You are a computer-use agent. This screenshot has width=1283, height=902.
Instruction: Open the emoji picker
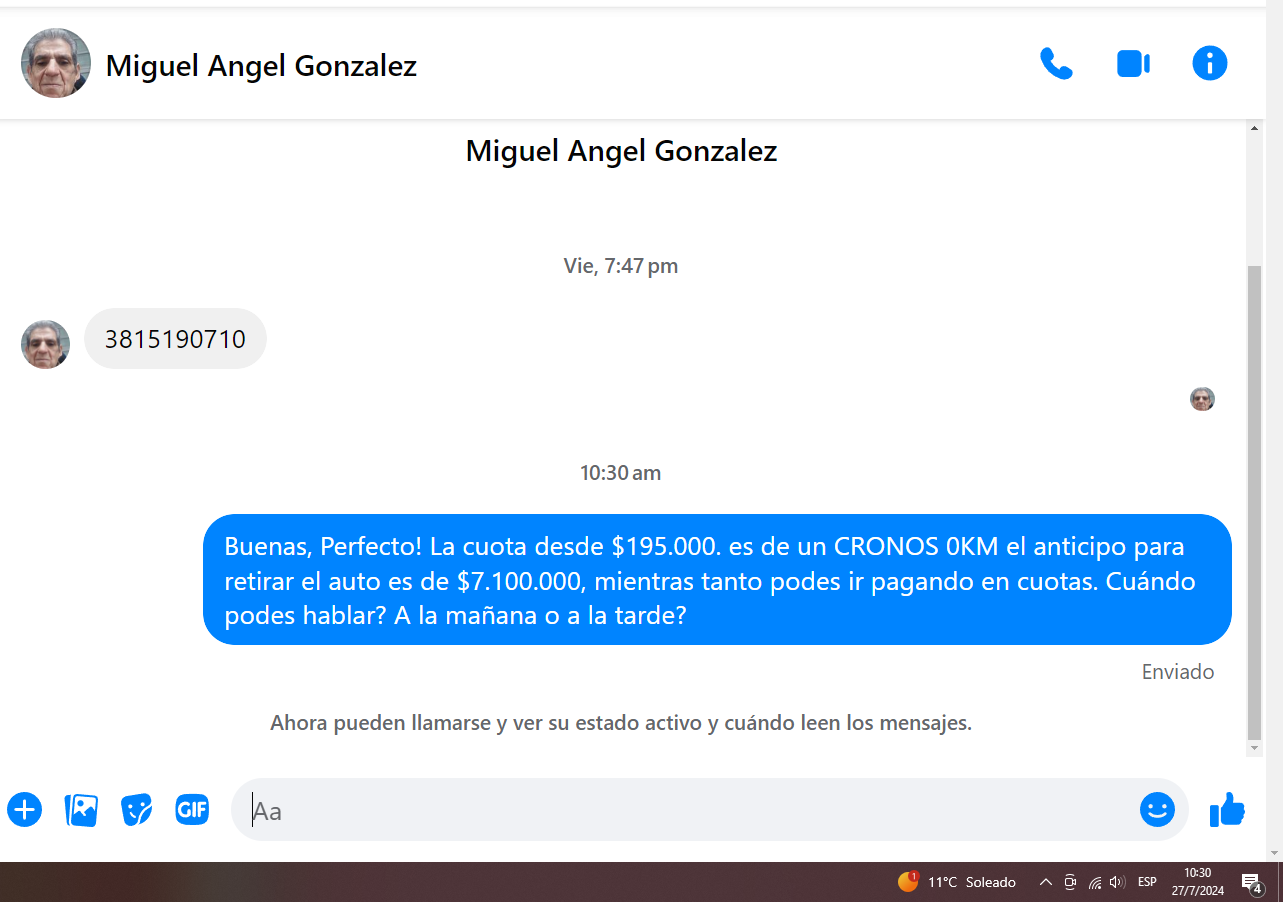(1157, 809)
